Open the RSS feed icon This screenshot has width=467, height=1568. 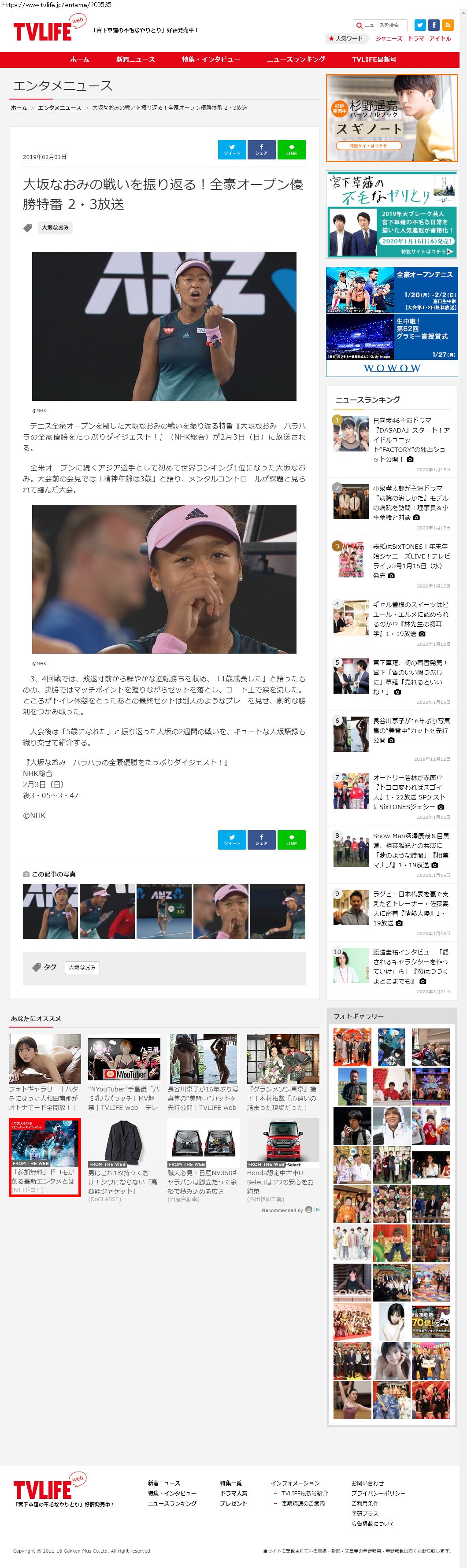pyautogui.click(x=448, y=25)
